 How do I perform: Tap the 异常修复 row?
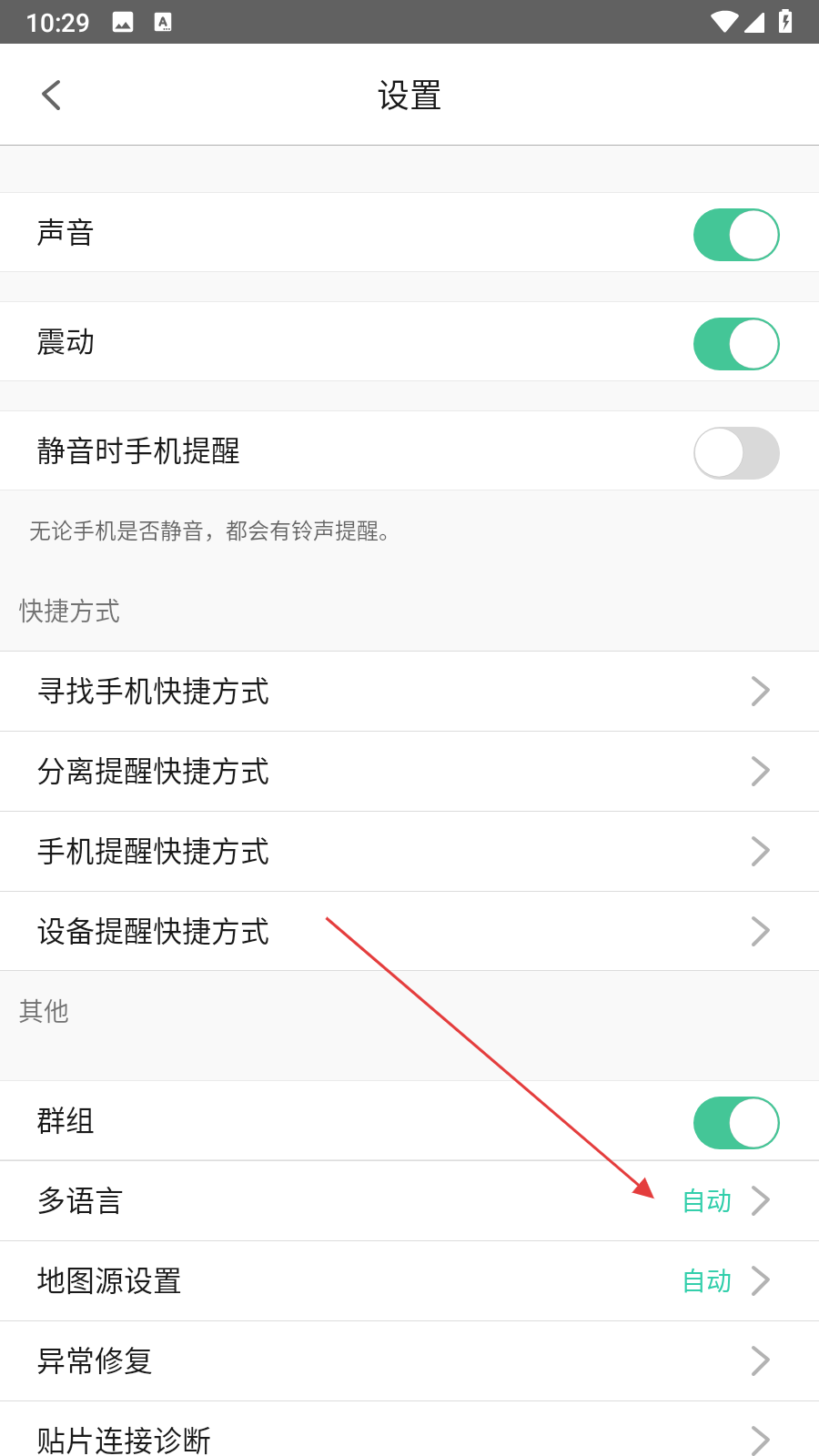click(x=409, y=1361)
